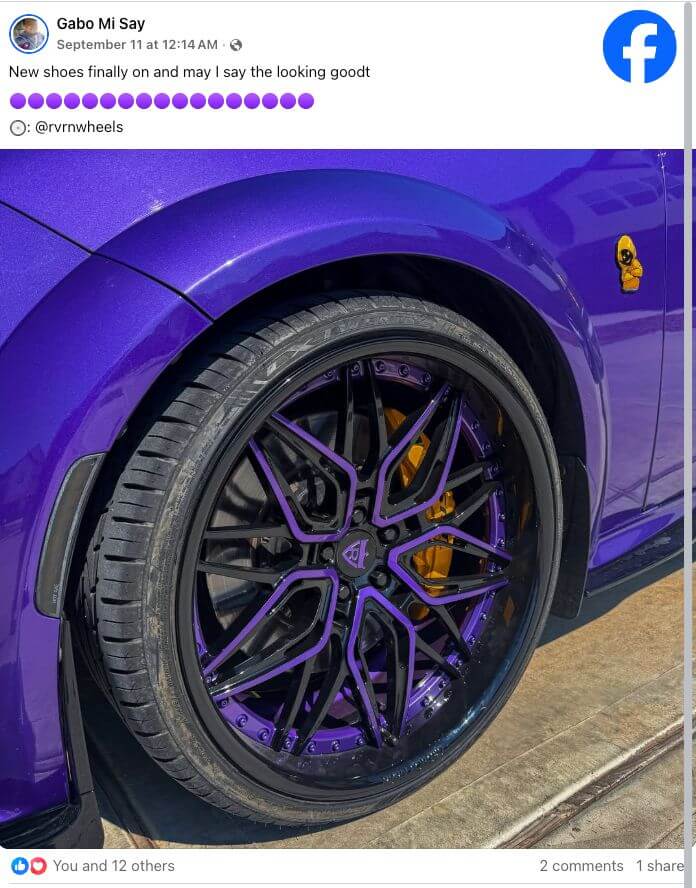696x888 pixels.
Task: Open the September 11 post timestamp
Action: click(x=137, y=45)
